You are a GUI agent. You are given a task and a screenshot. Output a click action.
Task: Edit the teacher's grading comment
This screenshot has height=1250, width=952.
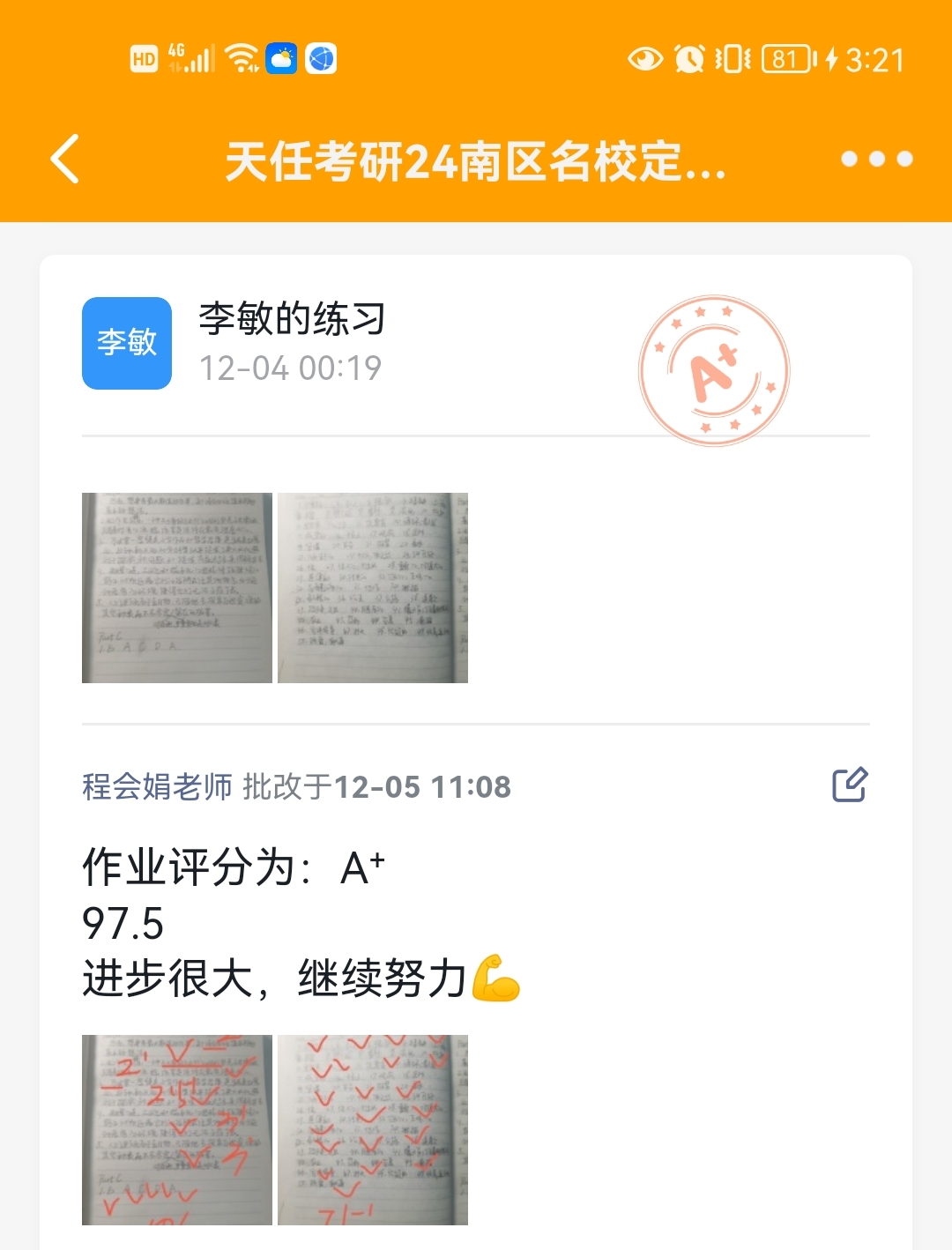coord(850,785)
